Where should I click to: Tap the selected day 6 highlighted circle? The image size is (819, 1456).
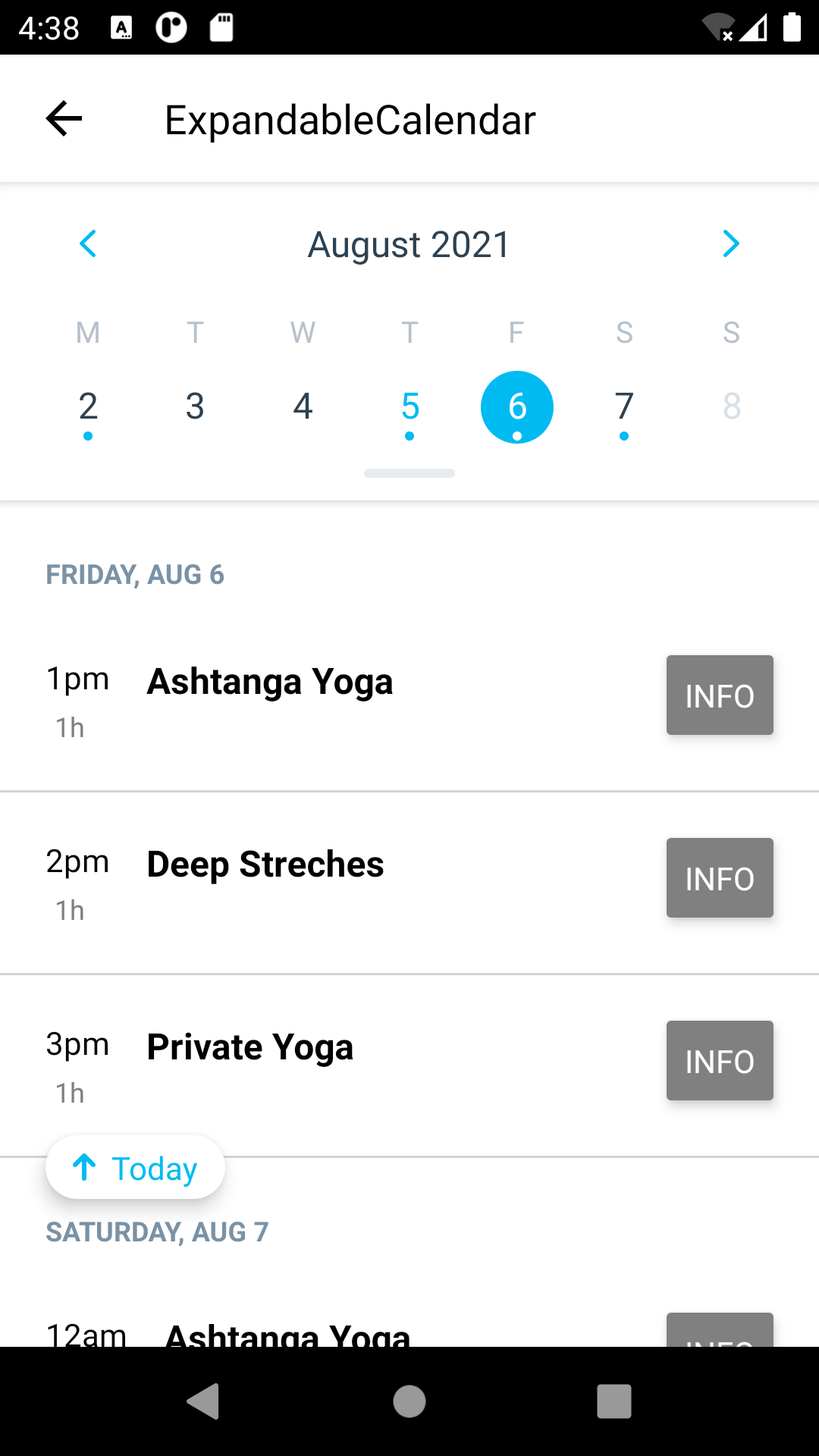516,406
